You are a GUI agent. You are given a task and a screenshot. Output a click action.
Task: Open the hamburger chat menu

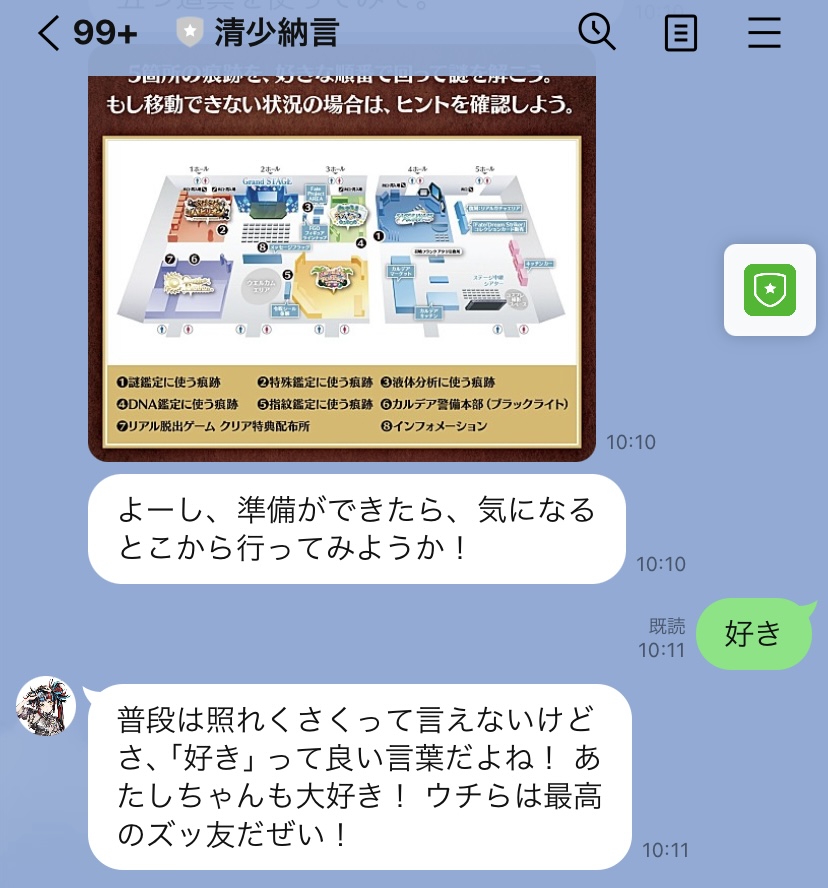tap(764, 33)
